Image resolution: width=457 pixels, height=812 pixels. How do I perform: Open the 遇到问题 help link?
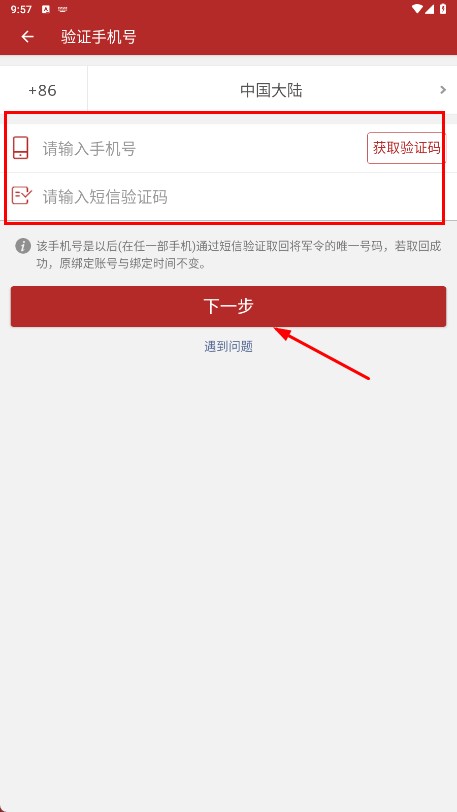coord(228,346)
